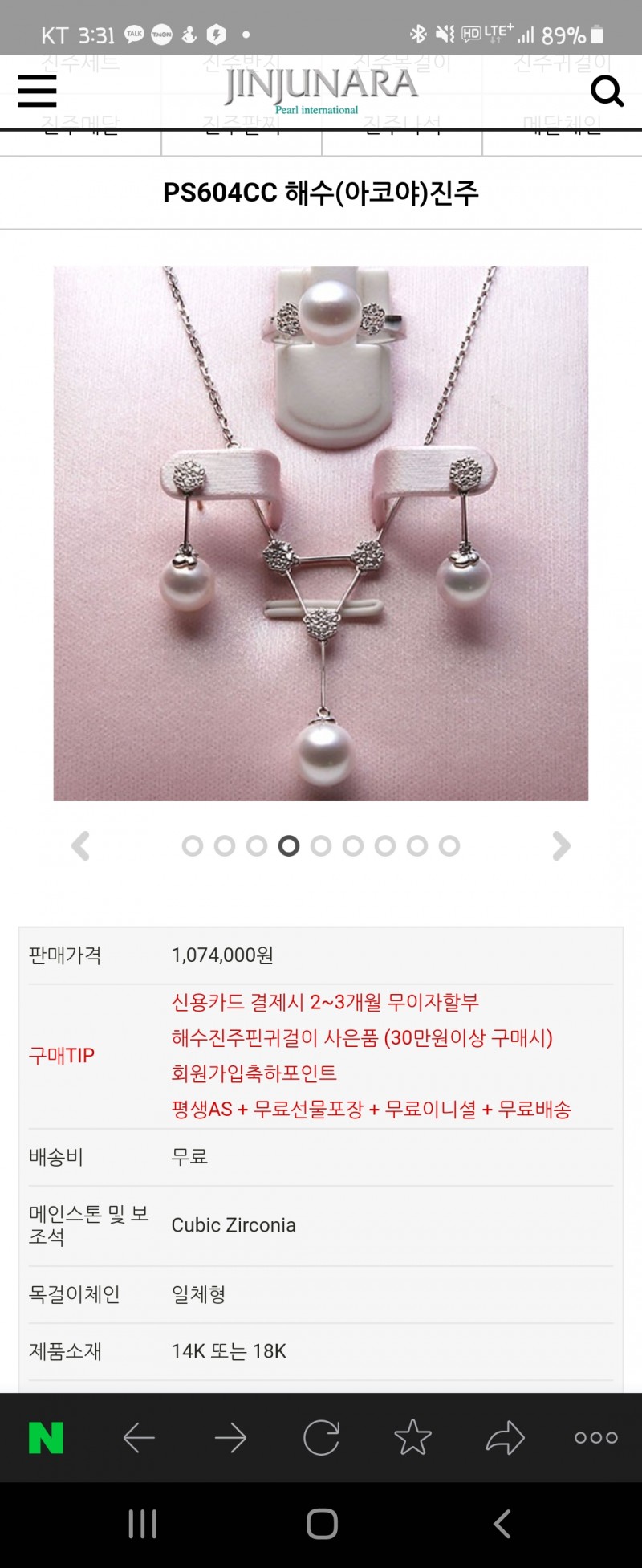Viewport: 642px width, 1568px height.
Task: Go forward in the browser toolbar
Action: [230, 1437]
